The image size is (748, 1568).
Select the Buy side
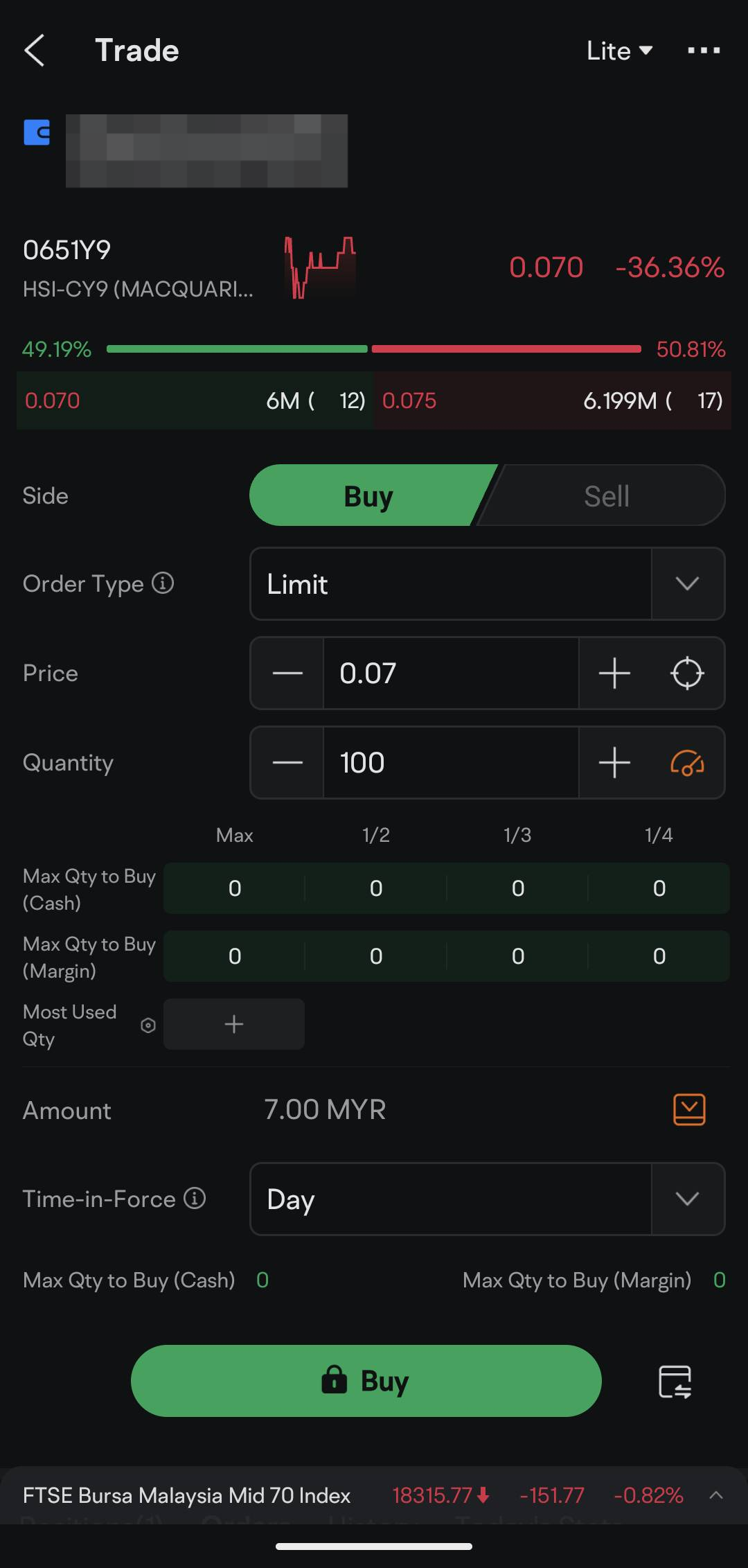tap(368, 495)
